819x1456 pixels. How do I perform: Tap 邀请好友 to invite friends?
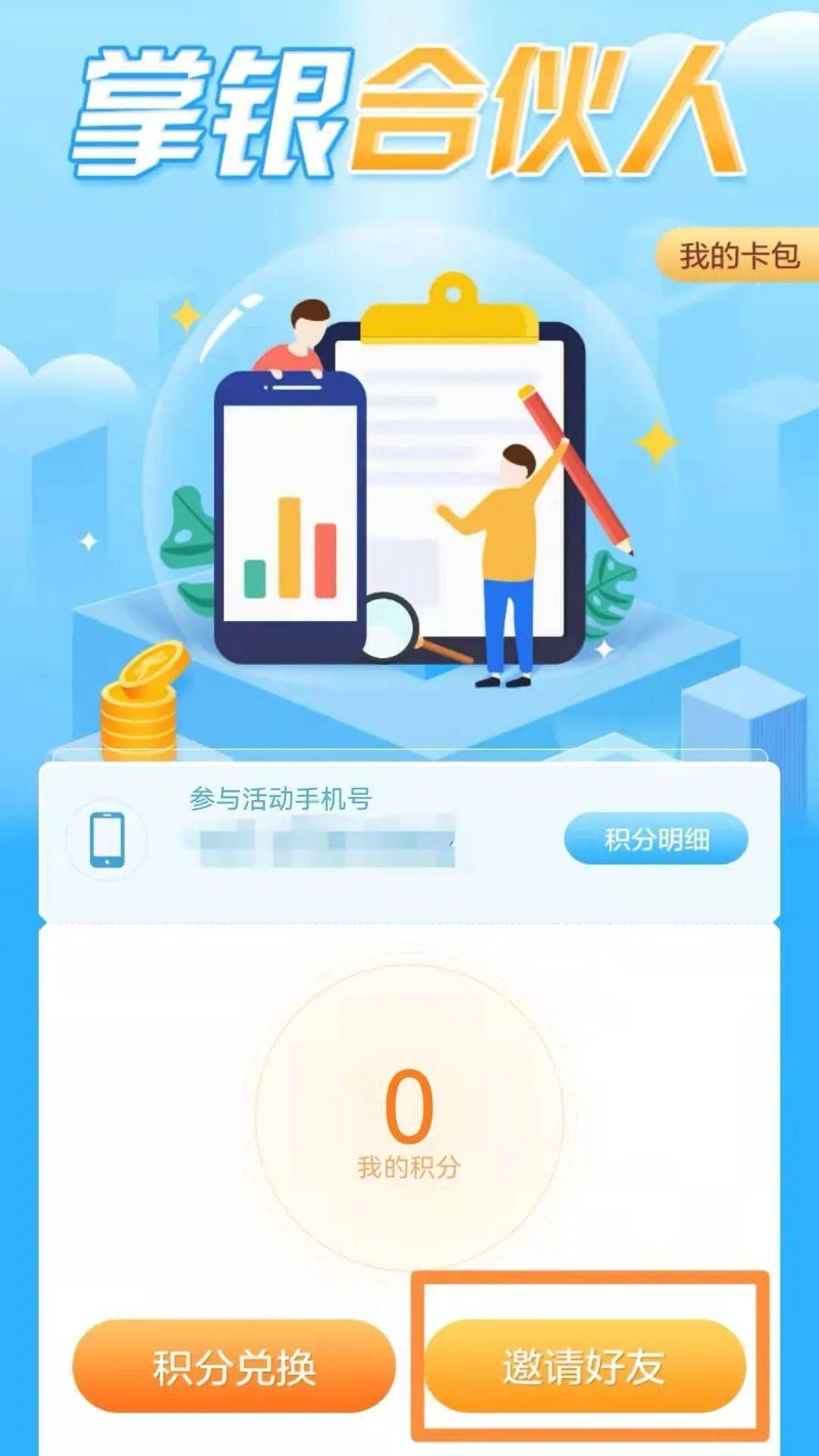coord(584,1367)
